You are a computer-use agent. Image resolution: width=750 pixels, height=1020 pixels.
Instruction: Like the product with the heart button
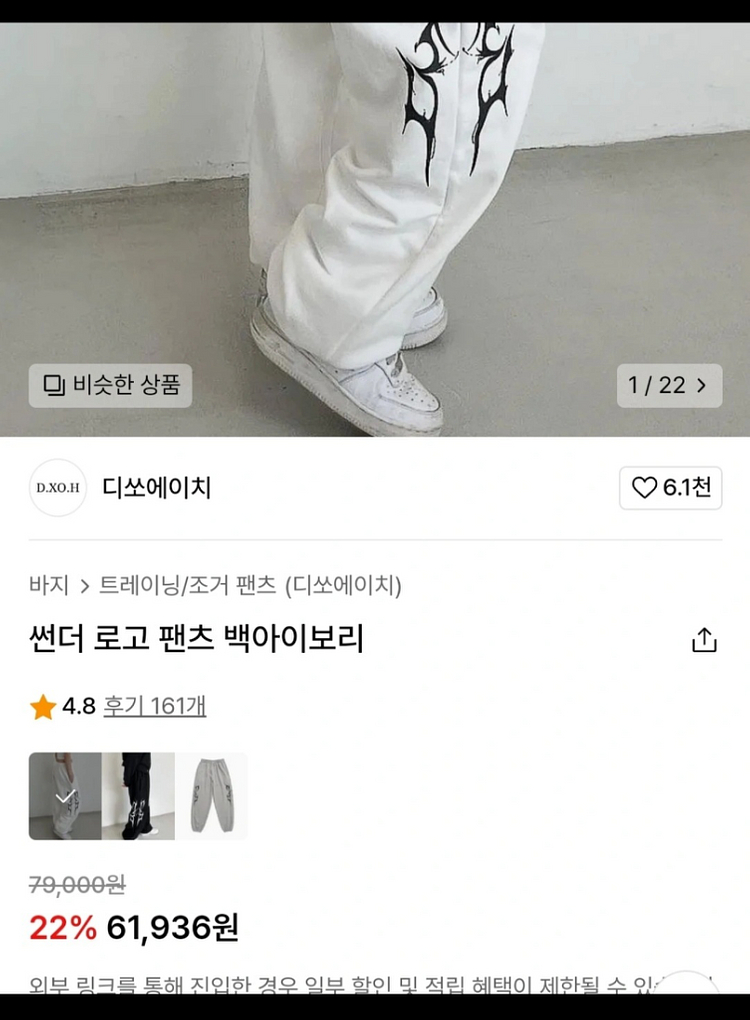(670, 488)
